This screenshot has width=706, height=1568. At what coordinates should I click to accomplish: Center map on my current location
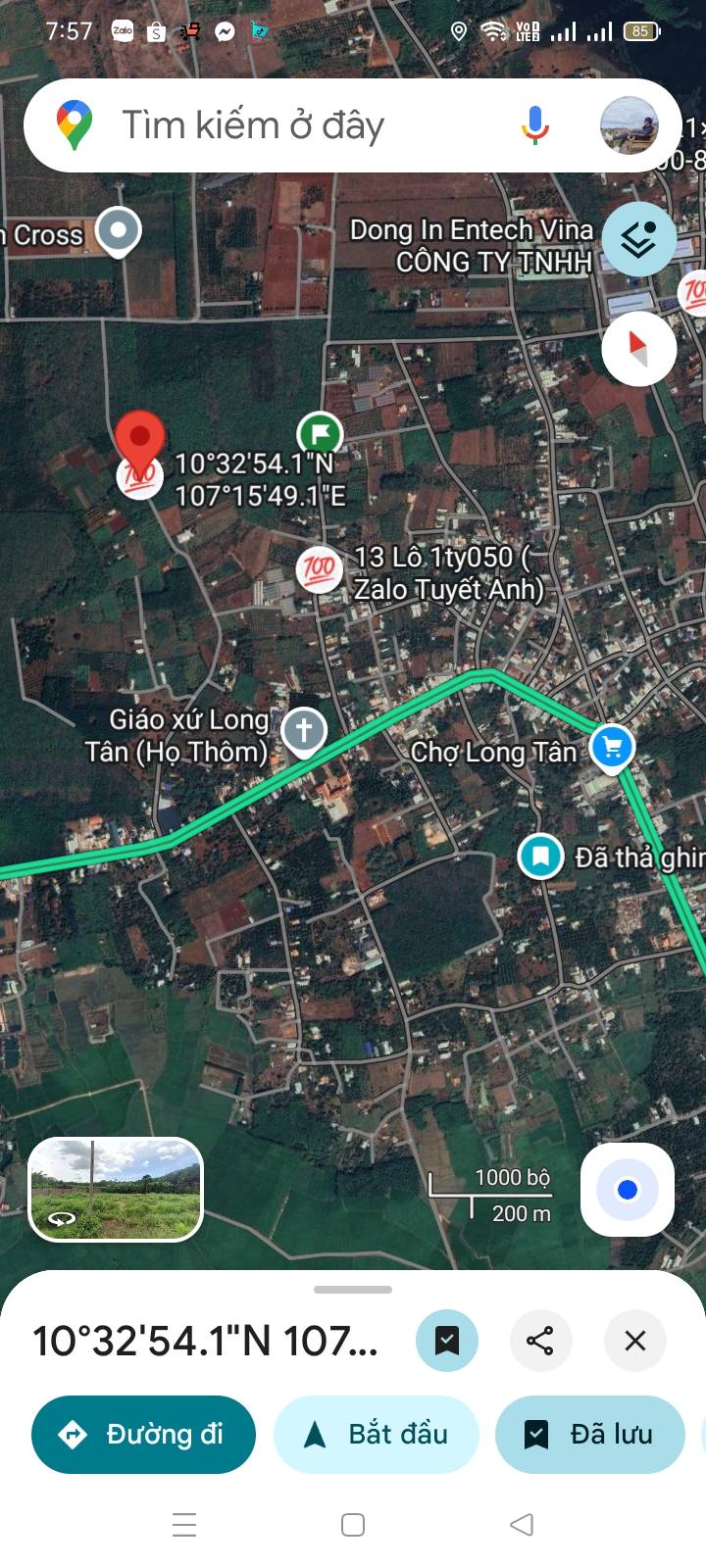628,1190
